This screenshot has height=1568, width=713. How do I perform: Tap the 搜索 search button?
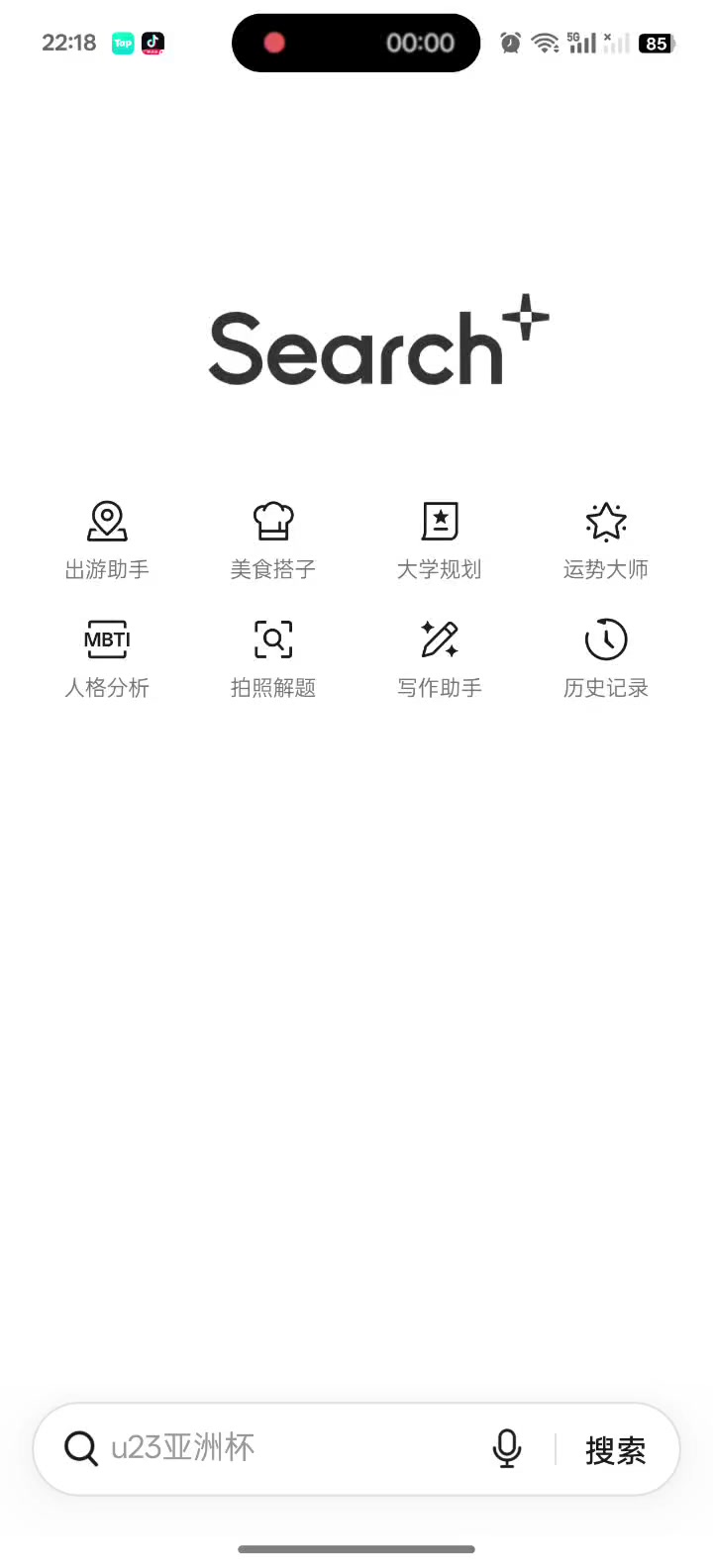tap(615, 1450)
